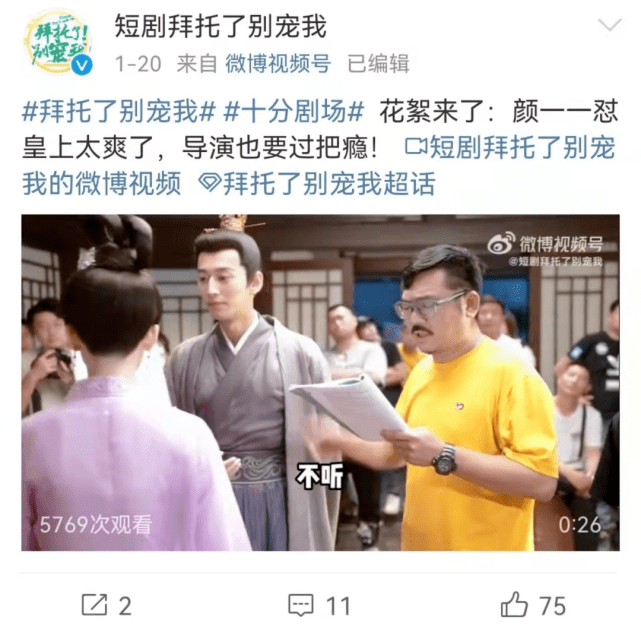Image resolution: width=641 pixels, height=629 pixels.
Task: Open hashtag #十分剧场#
Action: pyautogui.click(x=296, y=111)
